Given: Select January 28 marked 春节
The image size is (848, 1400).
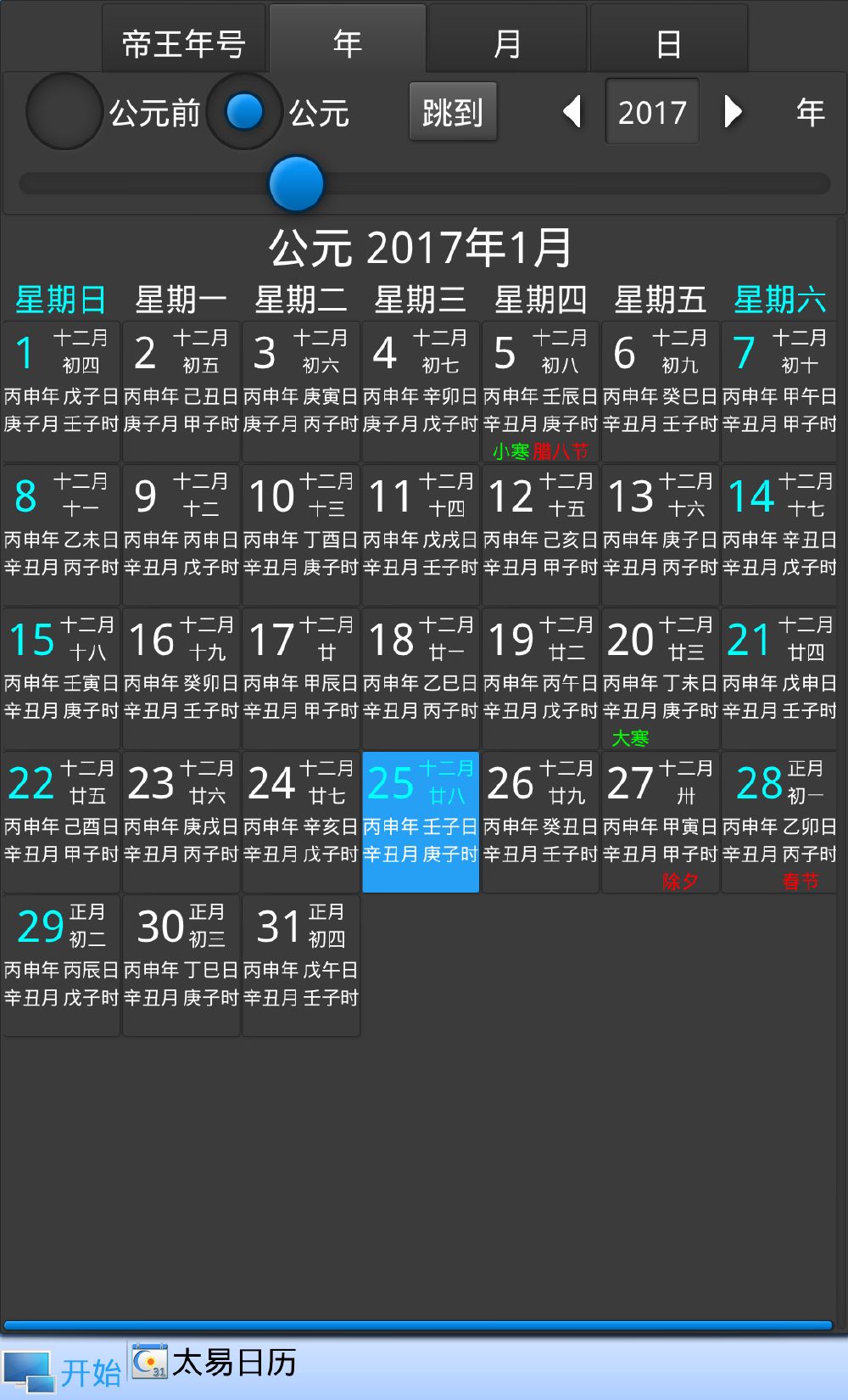Looking at the screenshot, I should 779,822.
